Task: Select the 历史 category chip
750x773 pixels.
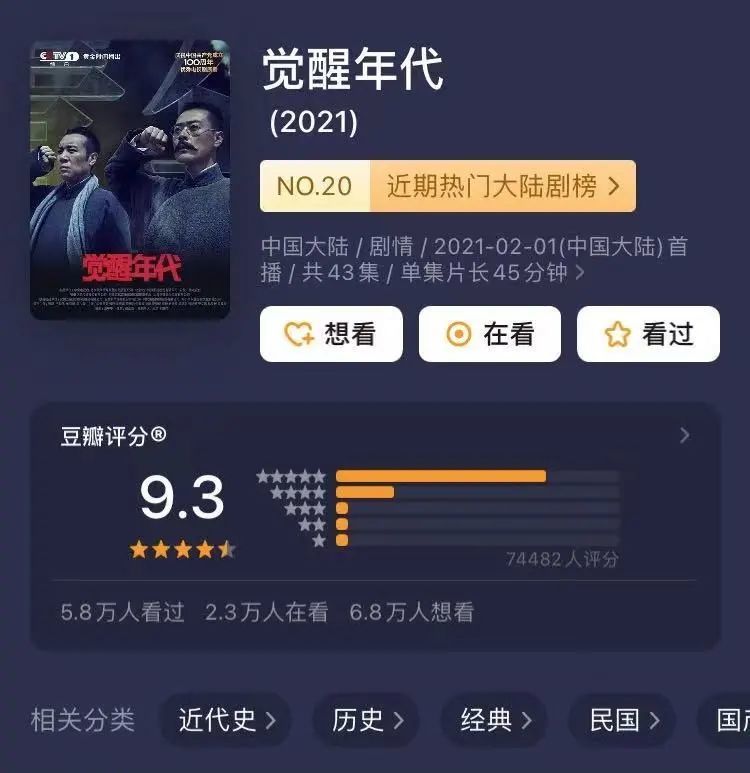Action: click(x=367, y=720)
